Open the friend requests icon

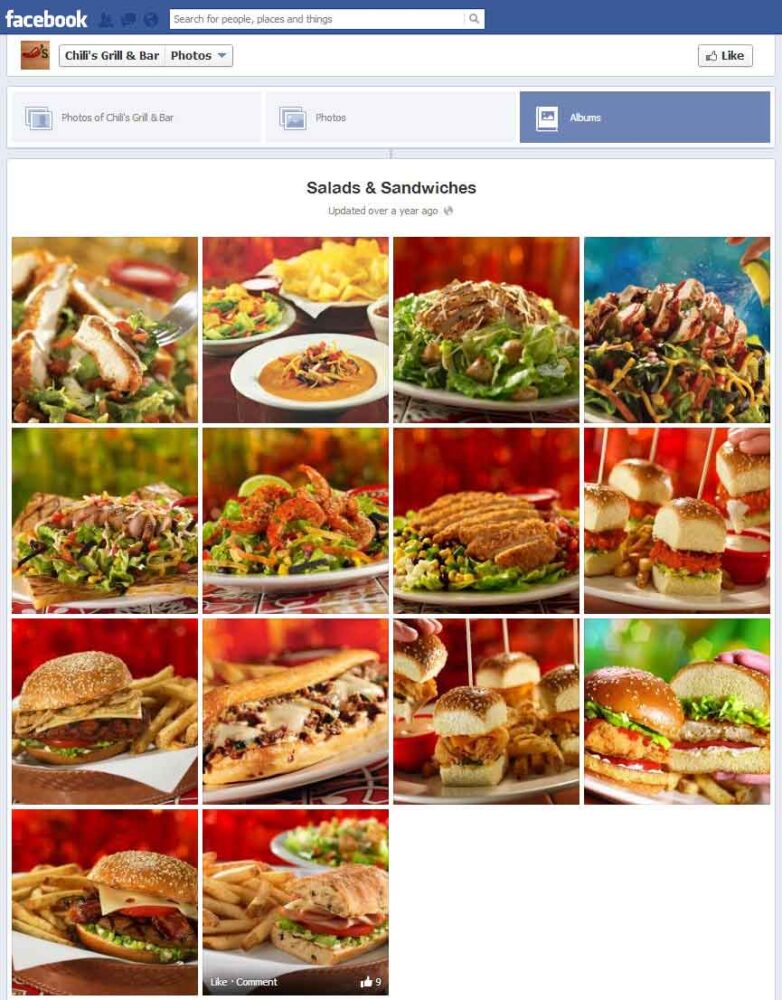click(106, 19)
